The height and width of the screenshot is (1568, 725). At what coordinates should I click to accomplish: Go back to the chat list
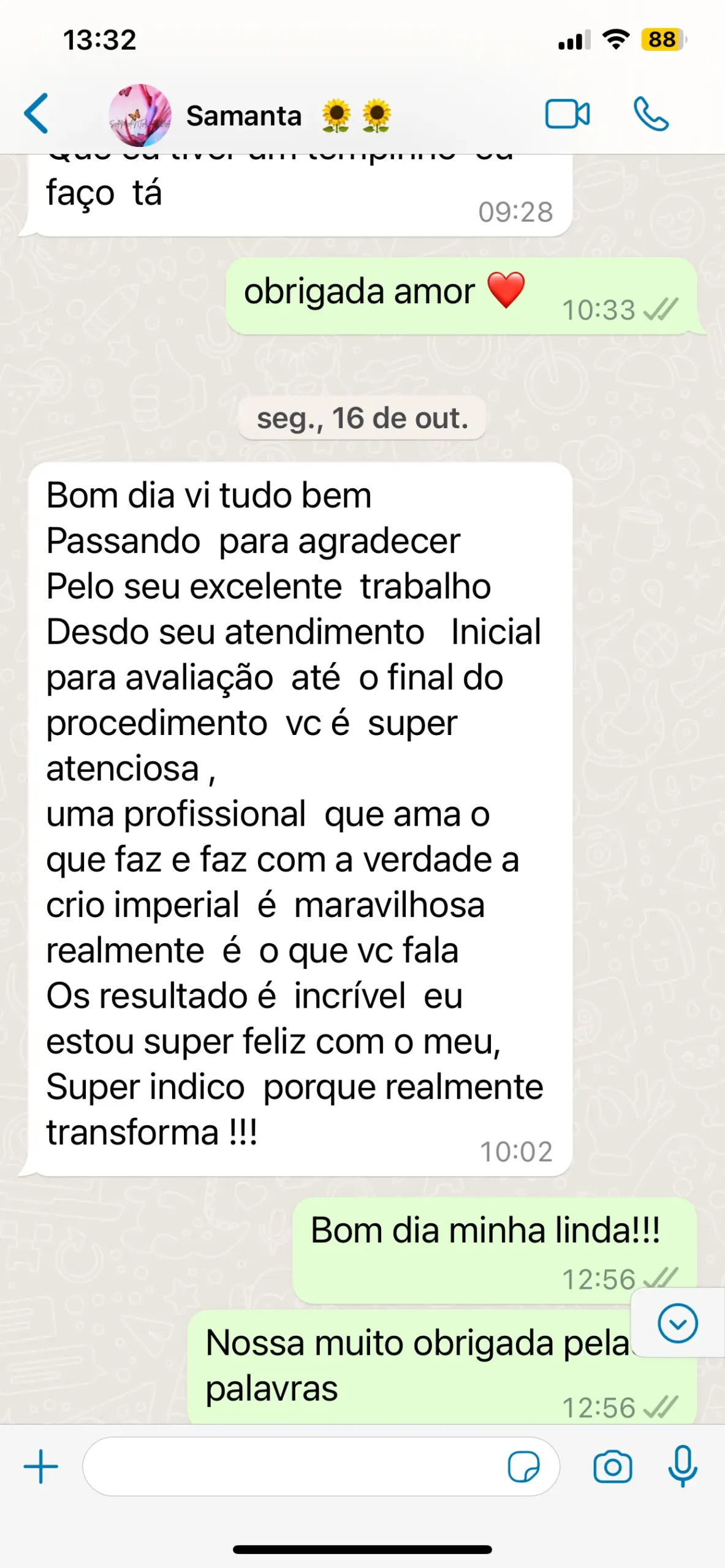pyautogui.click(x=36, y=113)
